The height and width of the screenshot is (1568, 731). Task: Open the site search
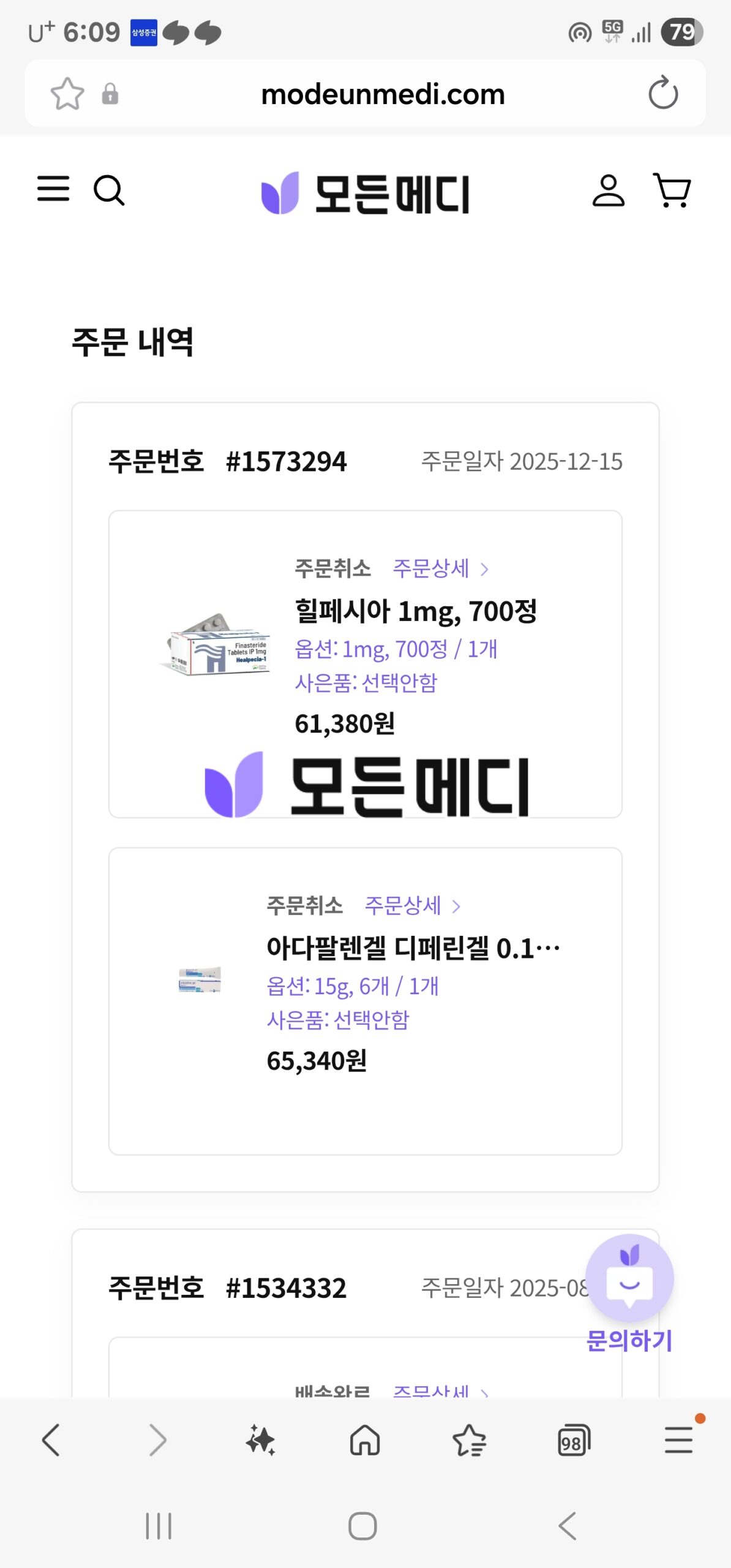click(109, 190)
